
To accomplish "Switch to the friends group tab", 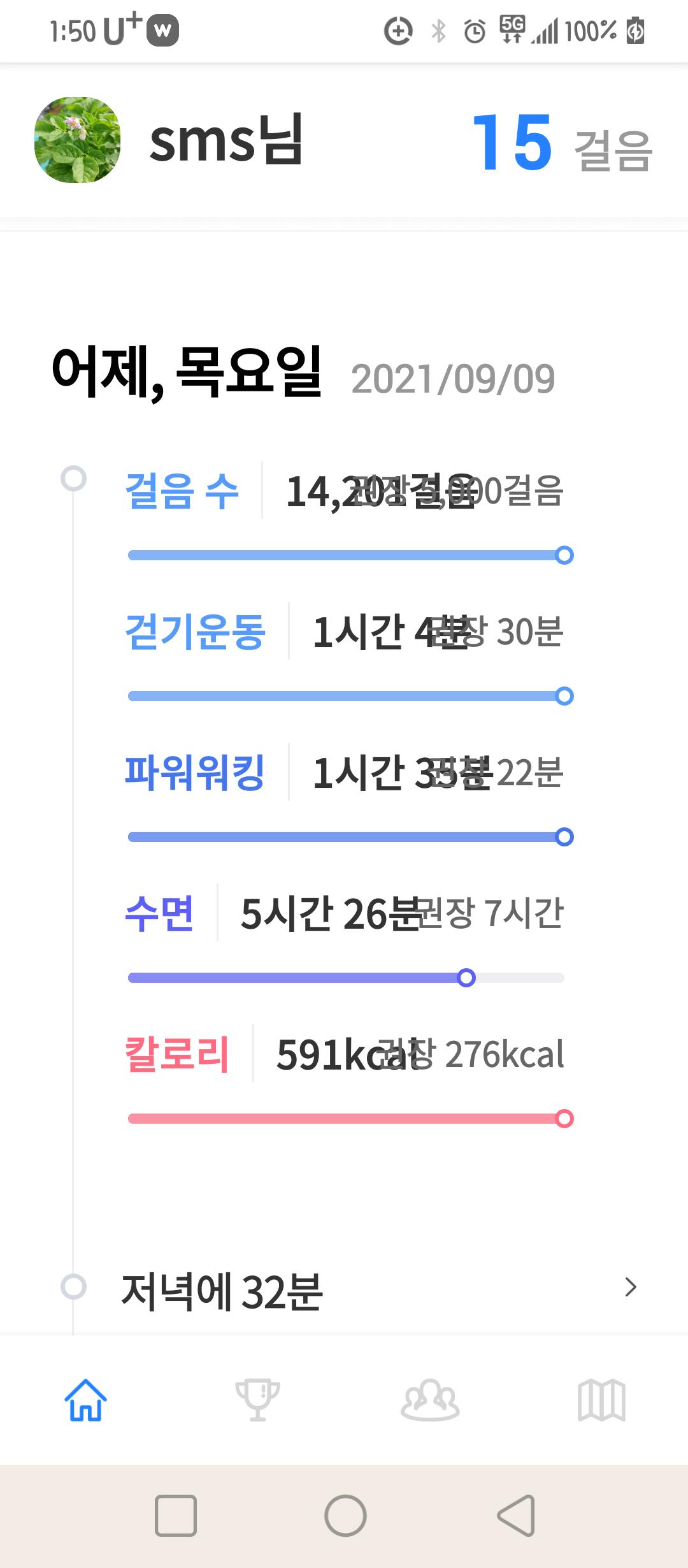I will coord(430,1400).
